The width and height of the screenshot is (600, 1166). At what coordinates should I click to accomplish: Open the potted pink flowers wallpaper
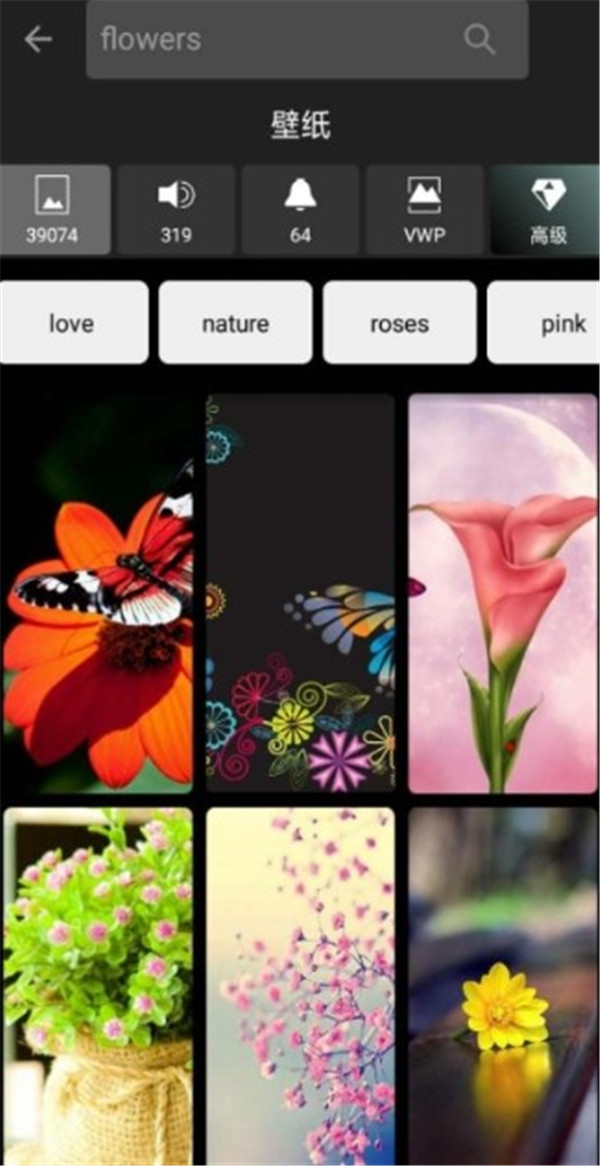(x=98, y=985)
